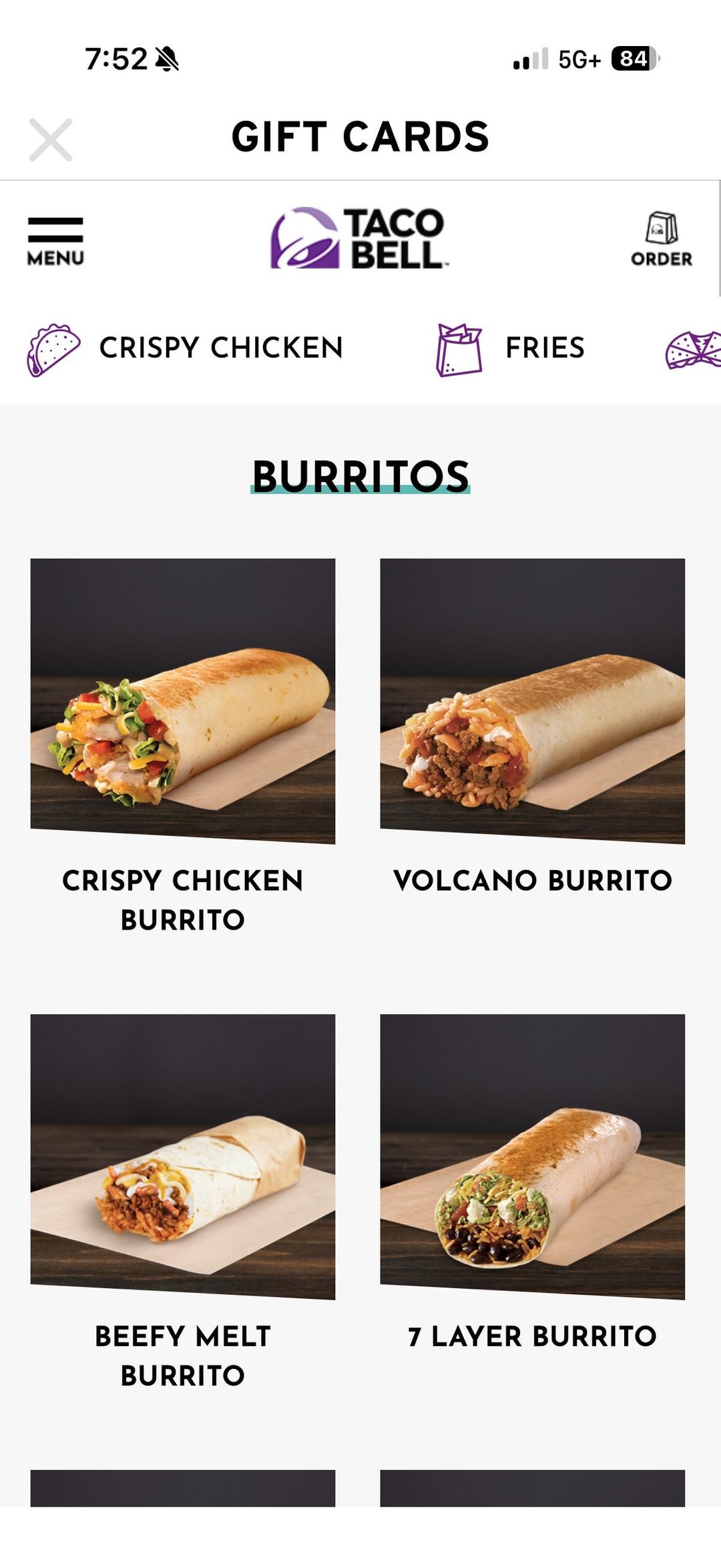721x1568 pixels.
Task: View the Volcano Burrito
Action: coord(532,701)
